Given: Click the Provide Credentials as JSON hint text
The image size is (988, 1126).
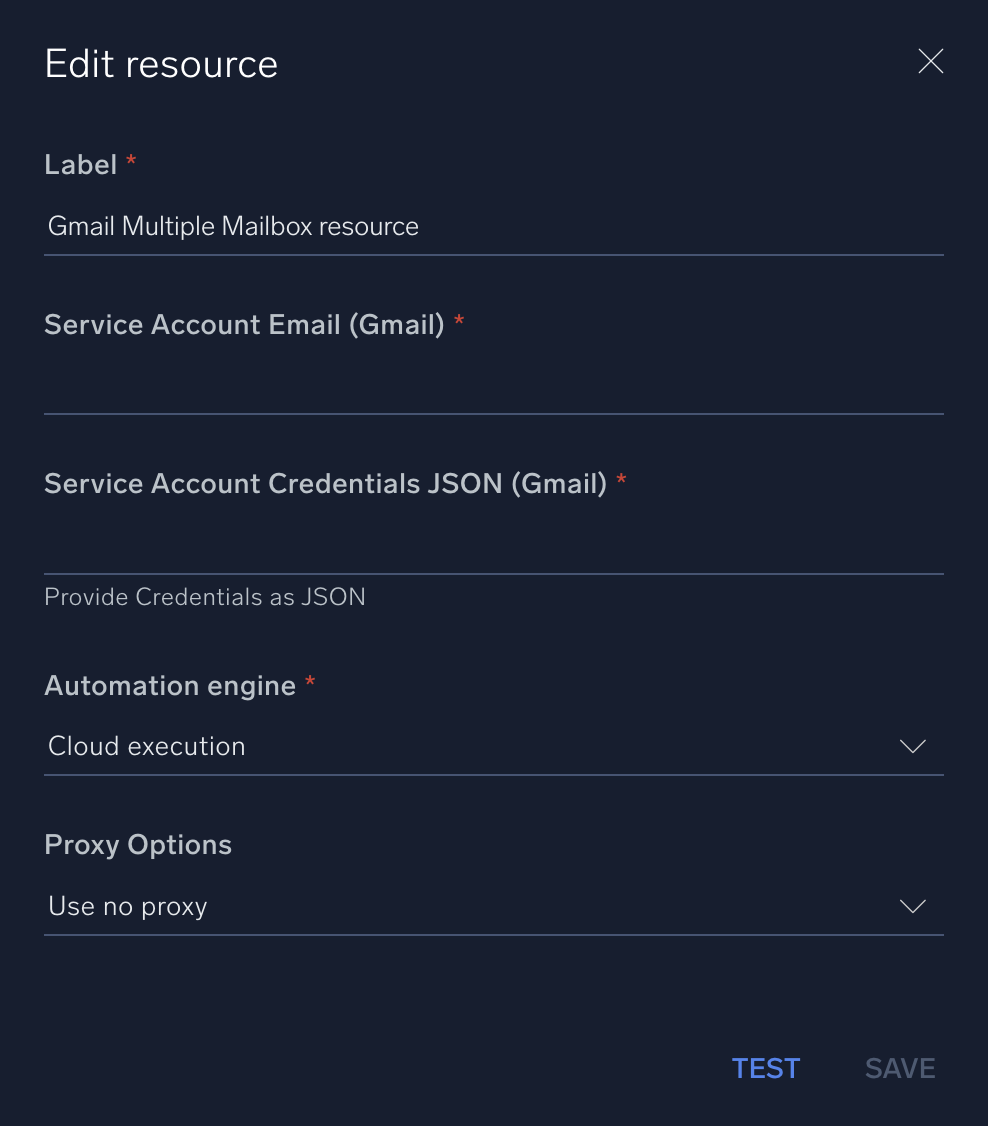Looking at the screenshot, I should [x=205, y=597].
